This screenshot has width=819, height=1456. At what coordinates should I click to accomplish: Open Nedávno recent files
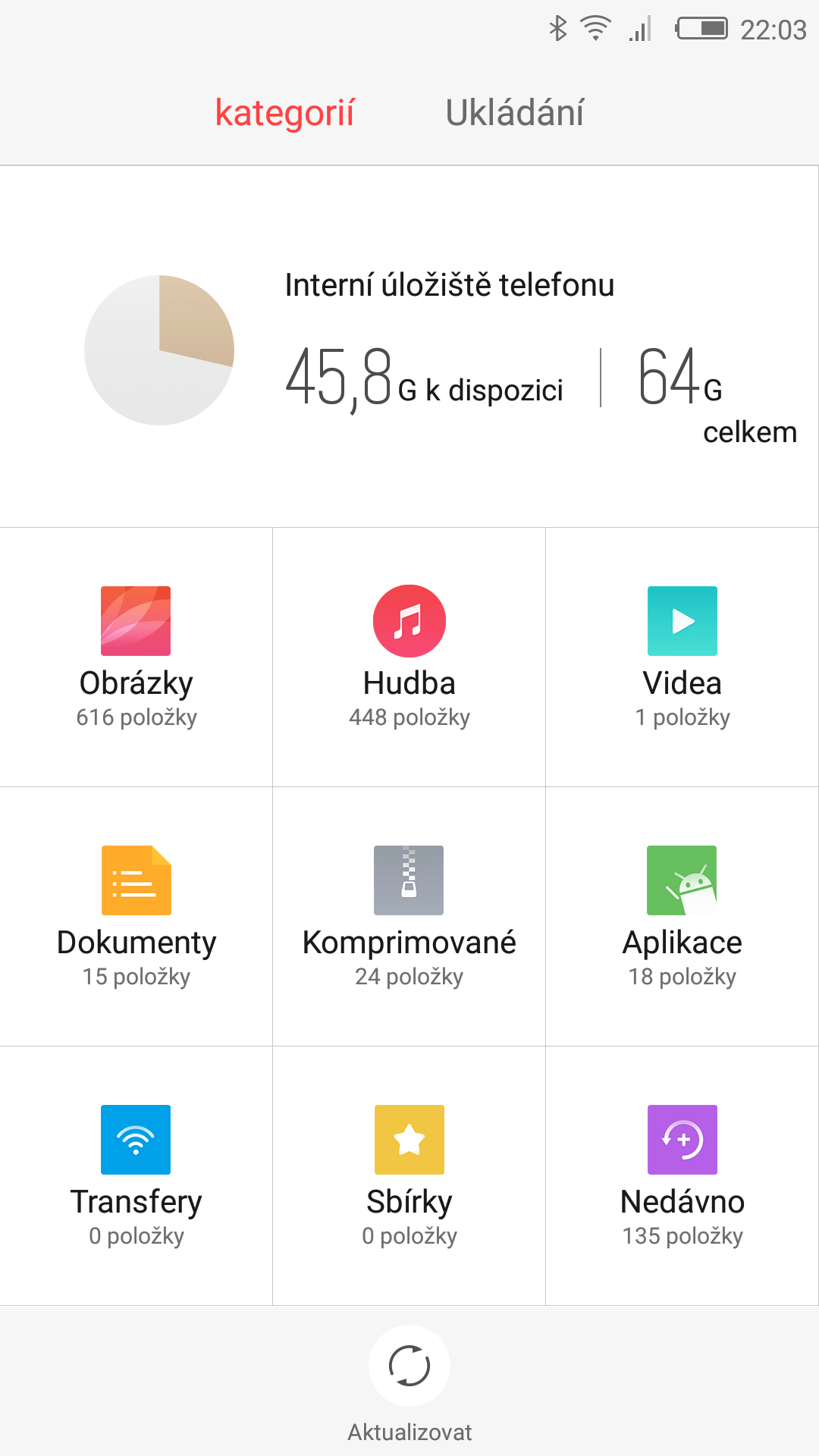tap(682, 1176)
